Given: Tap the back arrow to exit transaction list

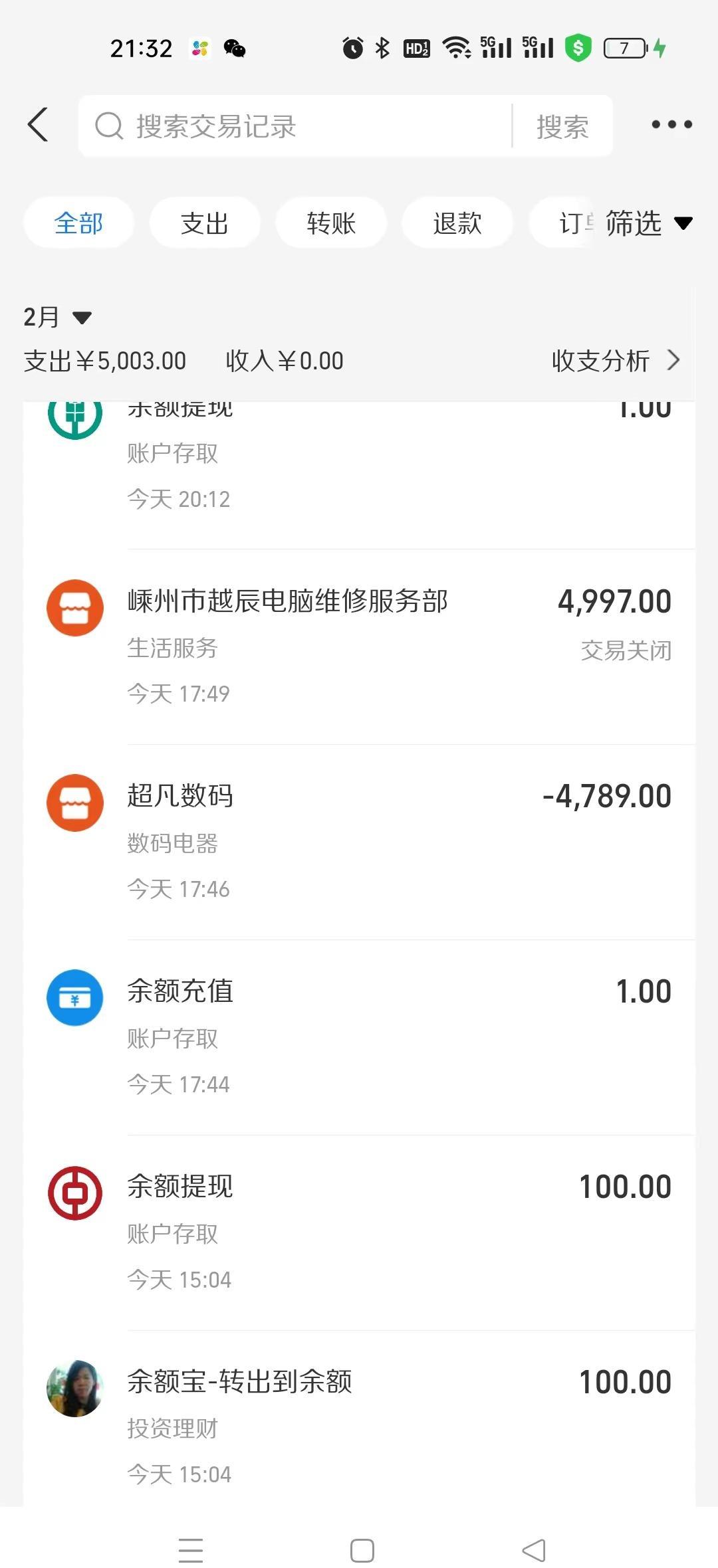Looking at the screenshot, I should coord(38,124).
